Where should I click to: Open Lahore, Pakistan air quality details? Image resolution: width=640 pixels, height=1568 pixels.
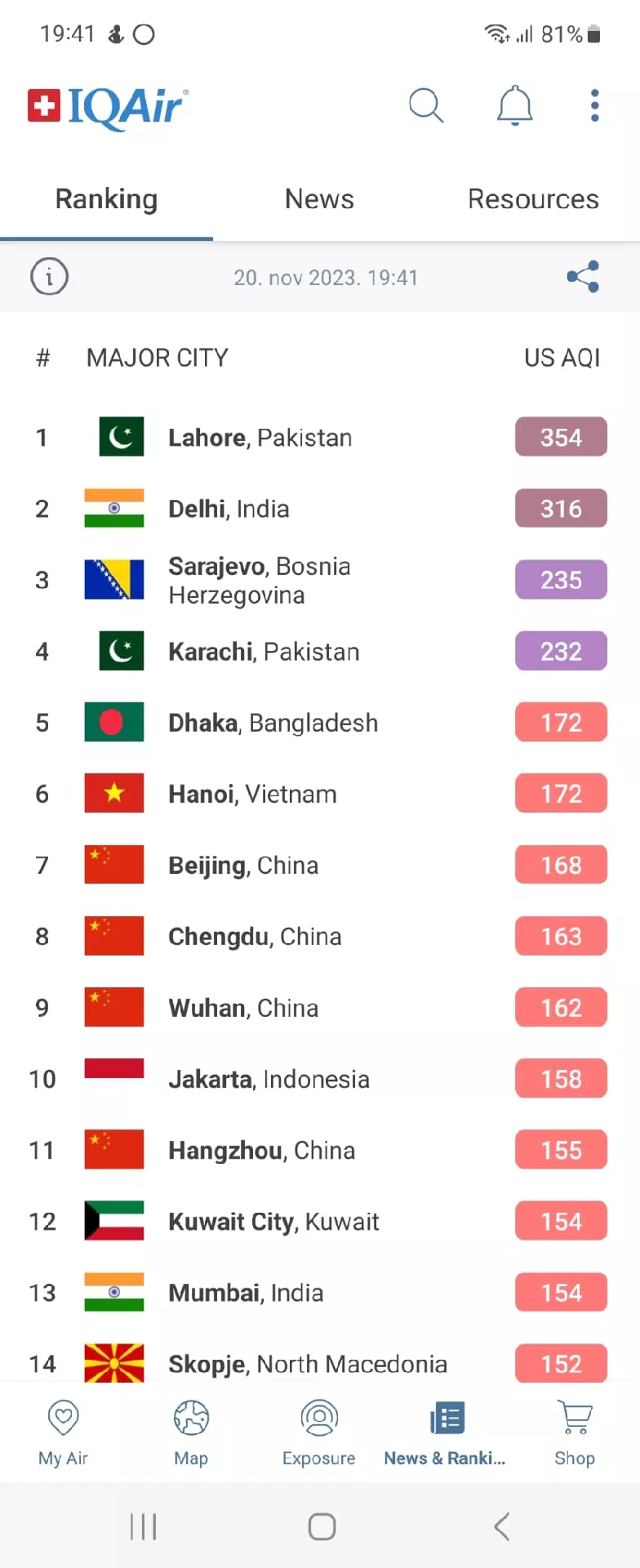point(260,438)
